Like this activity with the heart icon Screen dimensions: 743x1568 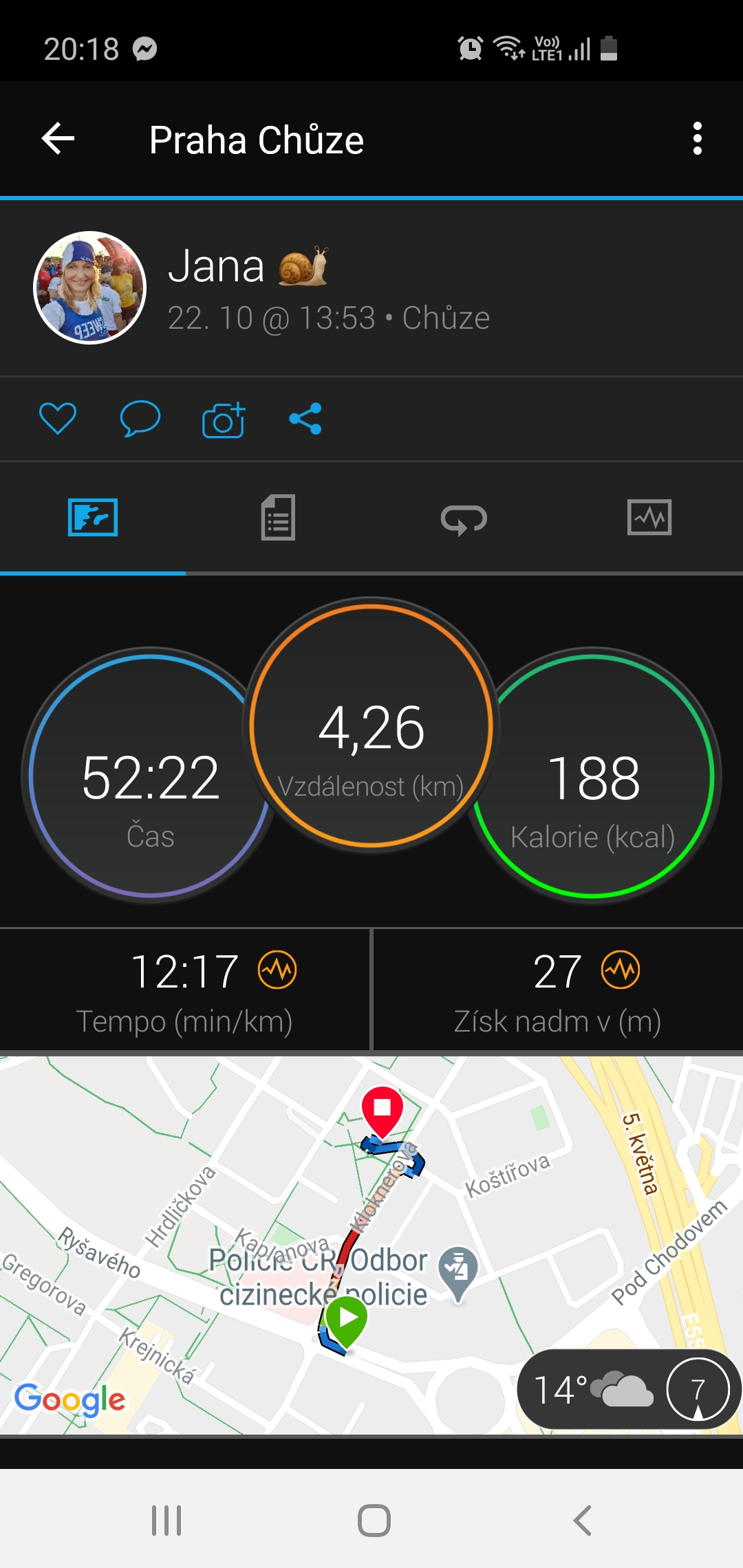pyautogui.click(x=58, y=418)
